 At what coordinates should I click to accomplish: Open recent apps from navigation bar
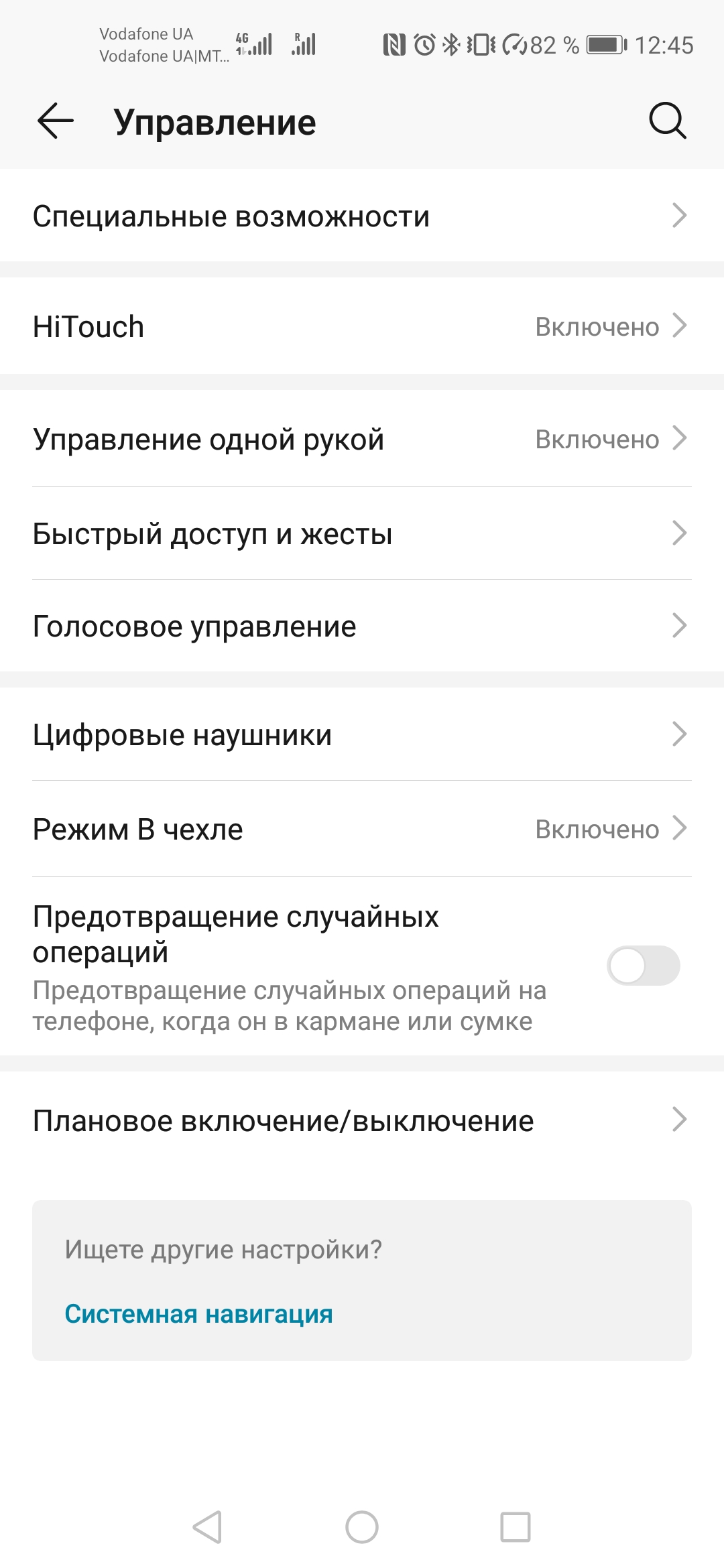point(515,1527)
